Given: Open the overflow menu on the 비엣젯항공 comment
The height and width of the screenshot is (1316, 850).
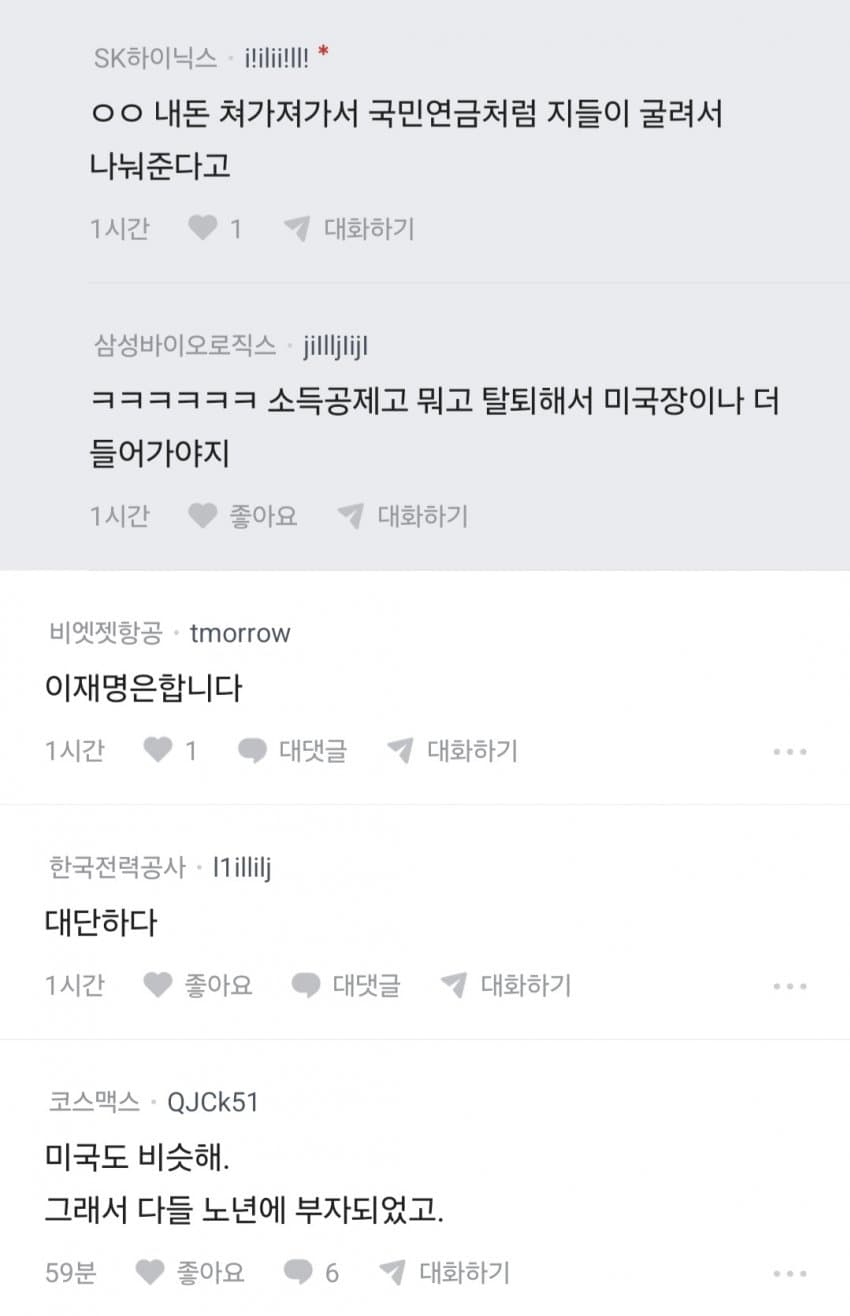Looking at the screenshot, I should point(789,752).
